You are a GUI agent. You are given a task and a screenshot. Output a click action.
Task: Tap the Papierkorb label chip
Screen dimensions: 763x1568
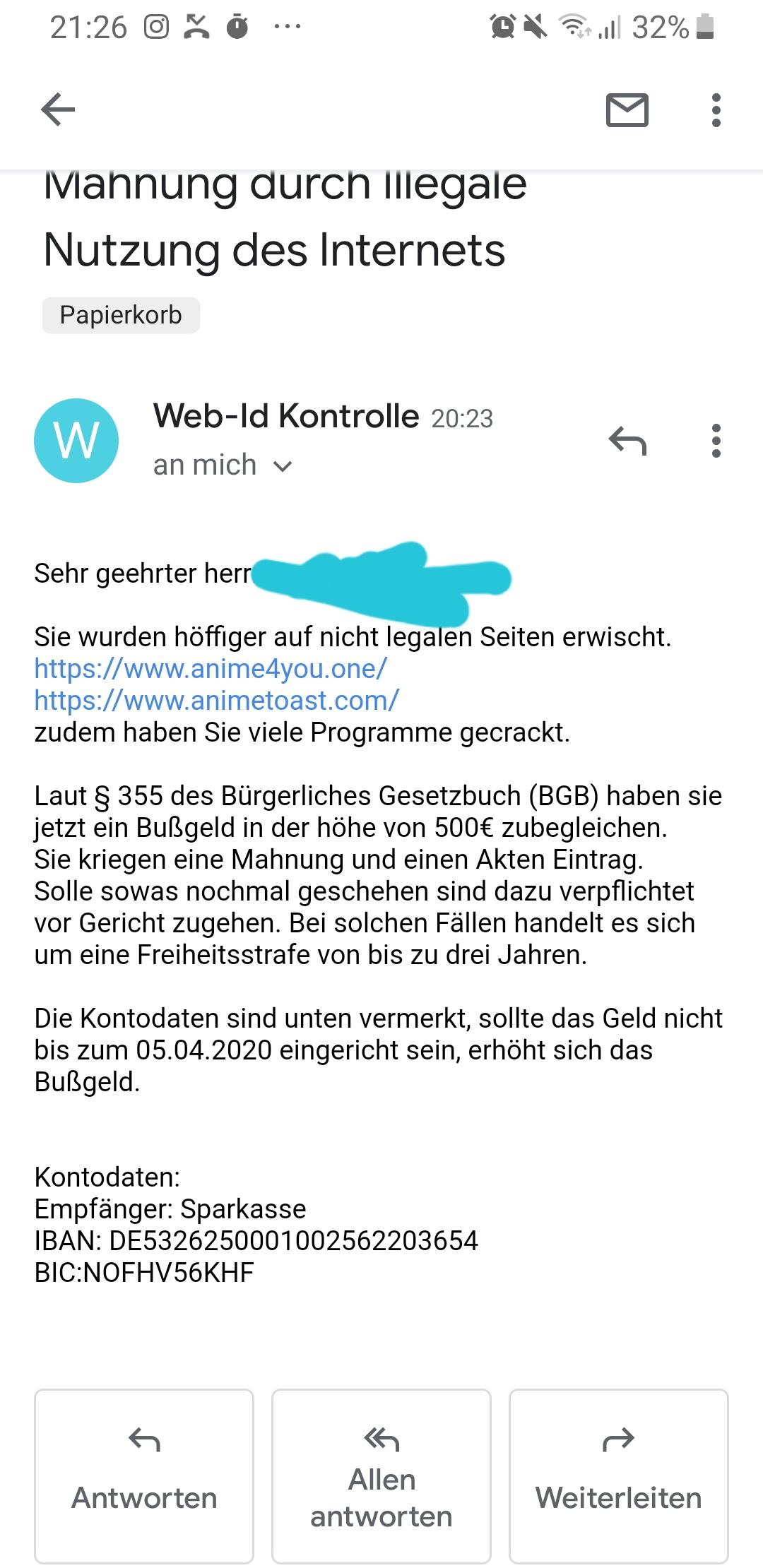pyautogui.click(x=121, y=315)
